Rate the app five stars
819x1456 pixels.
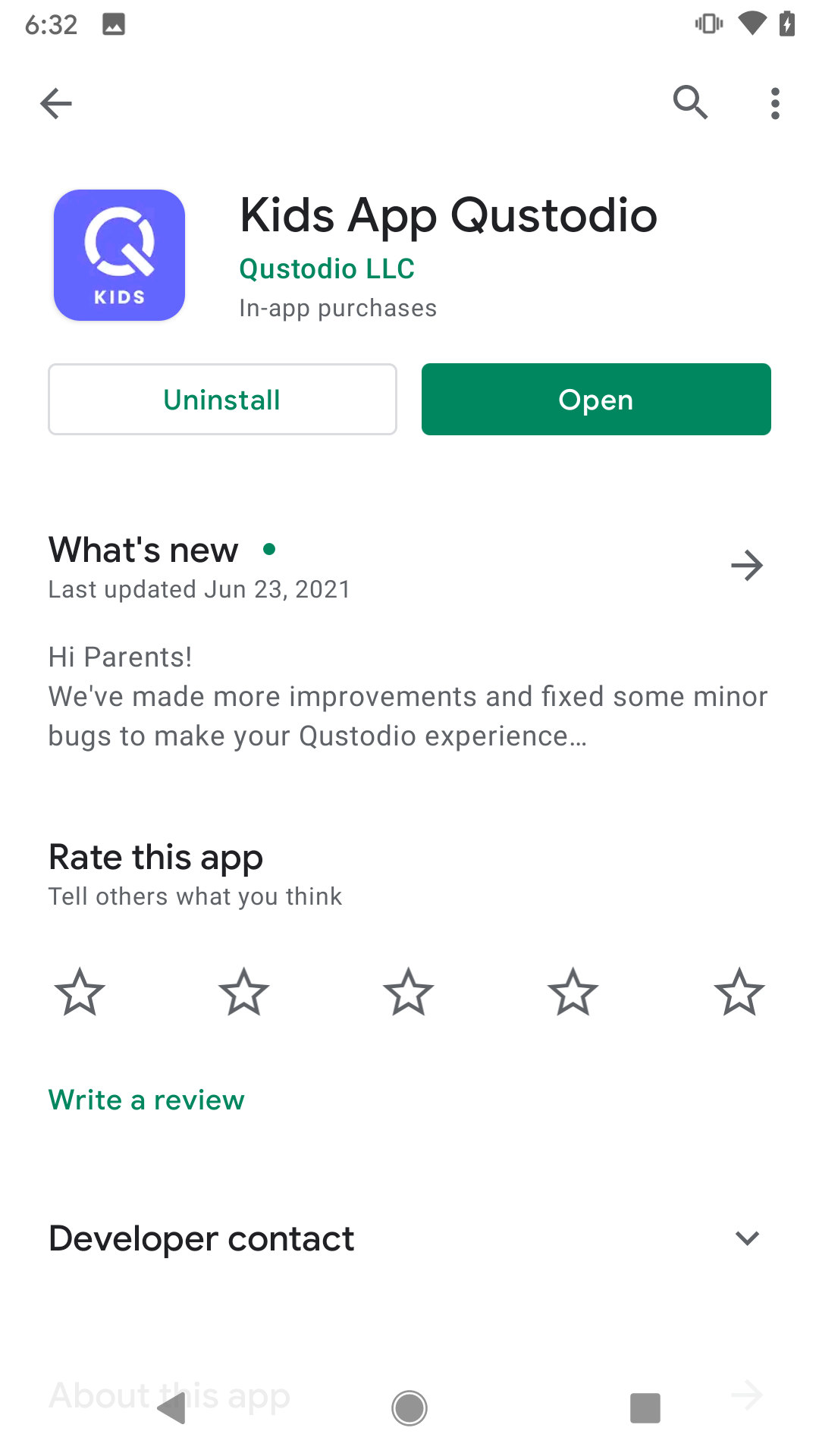click(x=739, y=992)
